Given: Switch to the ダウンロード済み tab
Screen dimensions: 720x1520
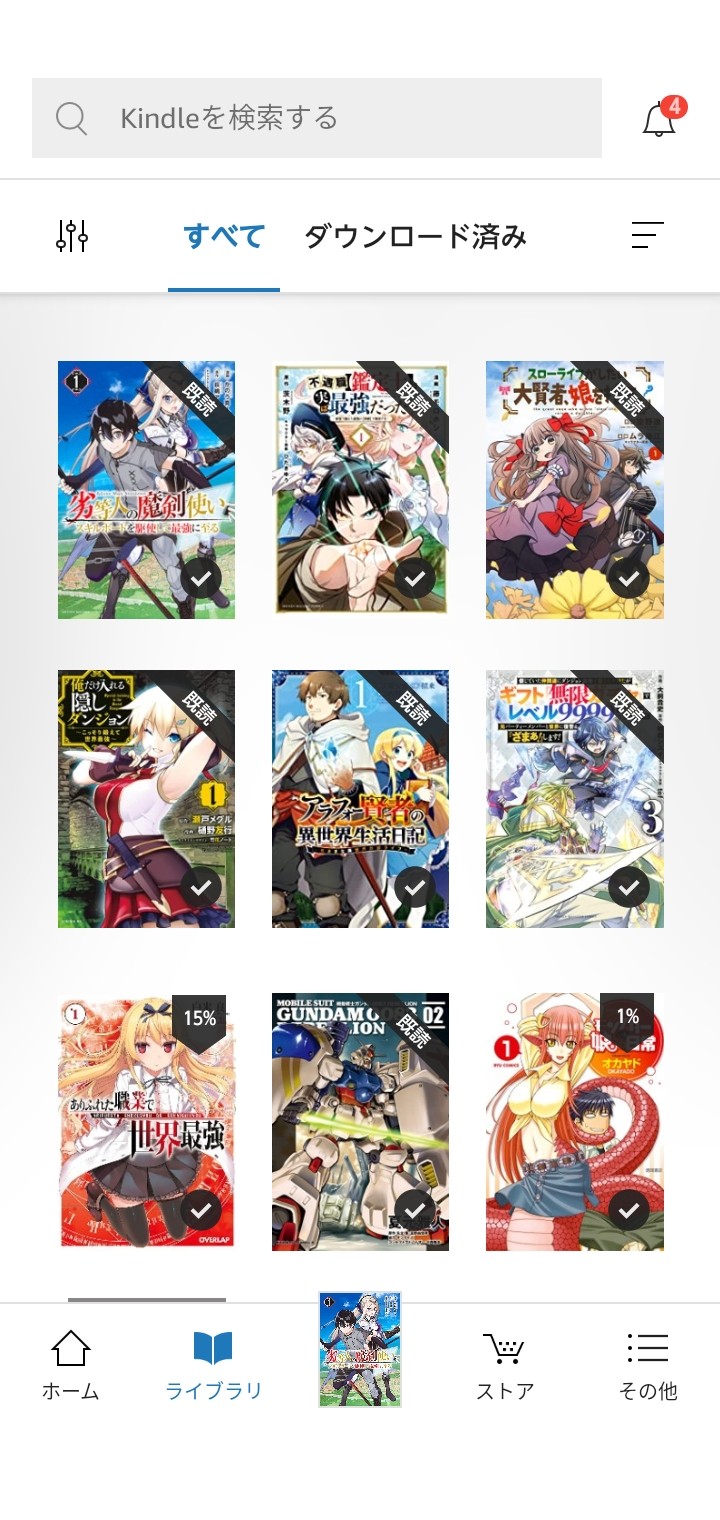Looking at the screenshot, I should point(415,237).
